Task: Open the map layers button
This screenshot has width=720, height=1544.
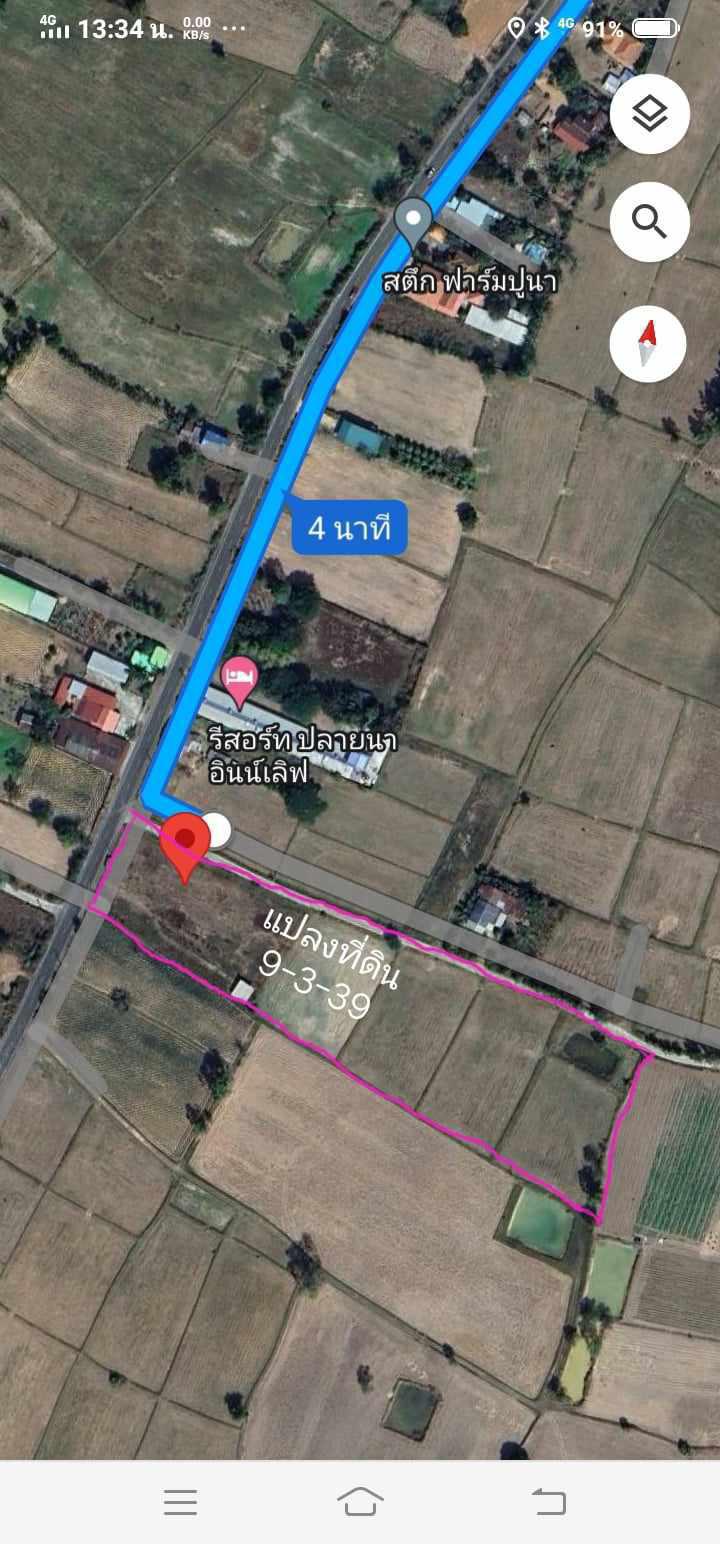Action: 649,114
